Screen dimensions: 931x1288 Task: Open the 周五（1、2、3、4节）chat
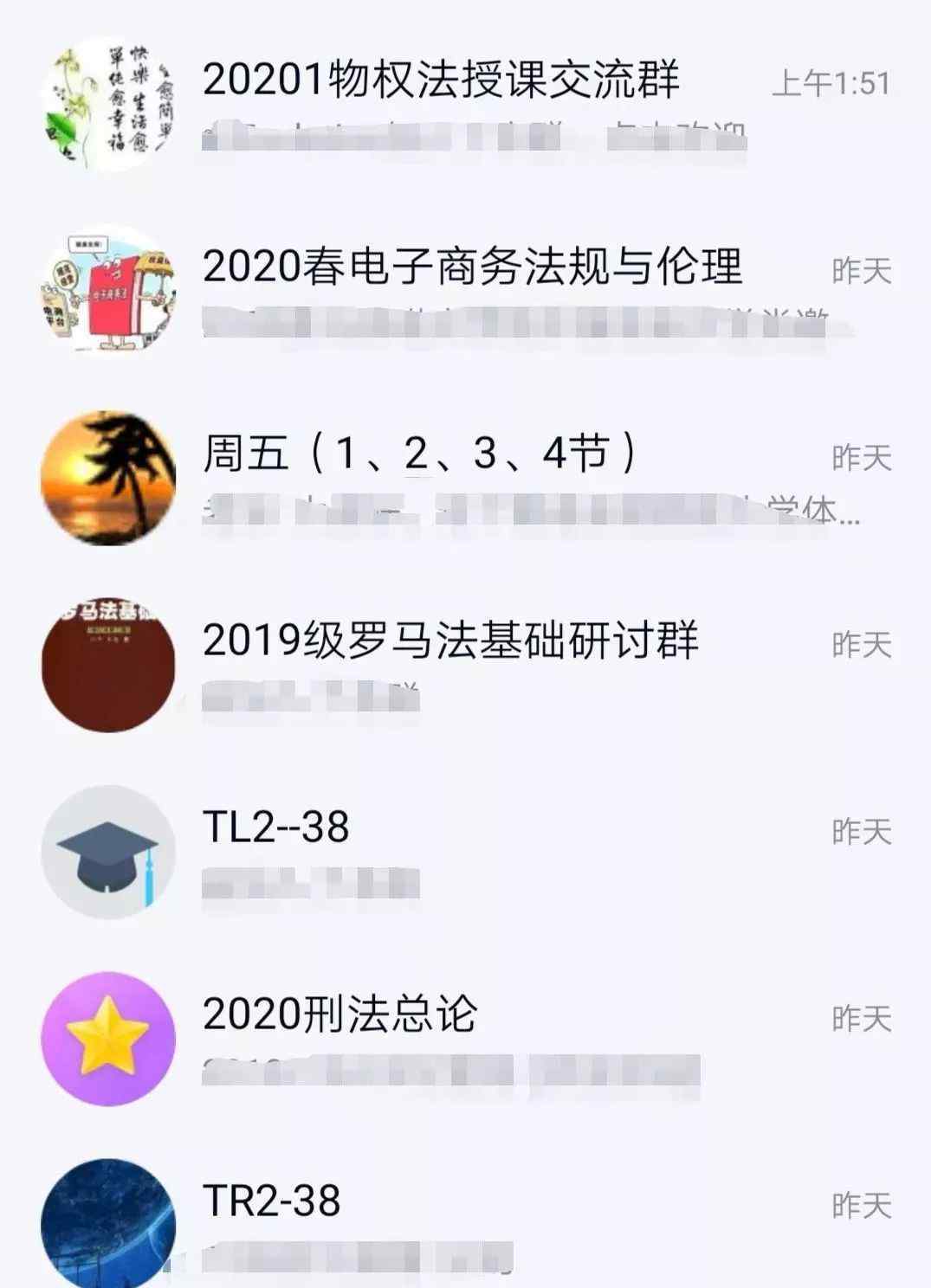tap(420, 454)
